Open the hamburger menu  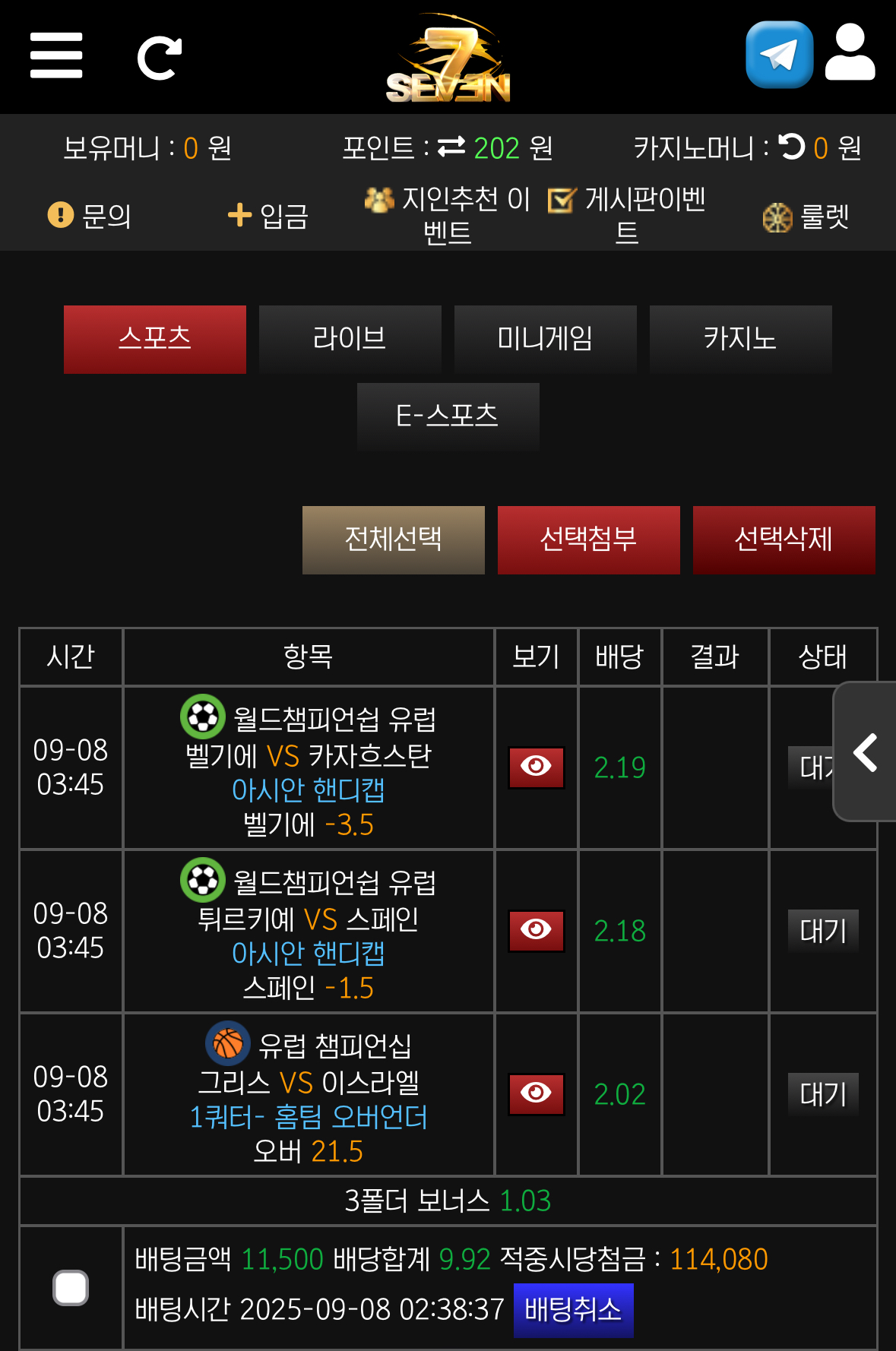pyautogui.click(x=56, y=55)
